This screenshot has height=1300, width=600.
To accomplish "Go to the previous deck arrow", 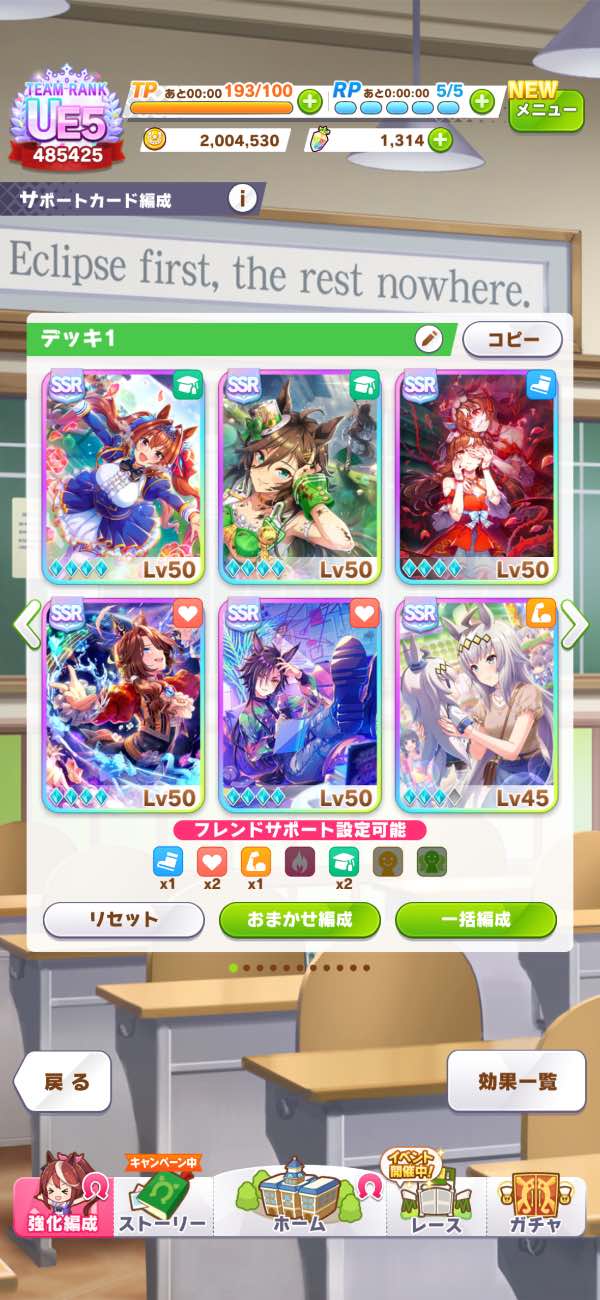I will 27,624.
